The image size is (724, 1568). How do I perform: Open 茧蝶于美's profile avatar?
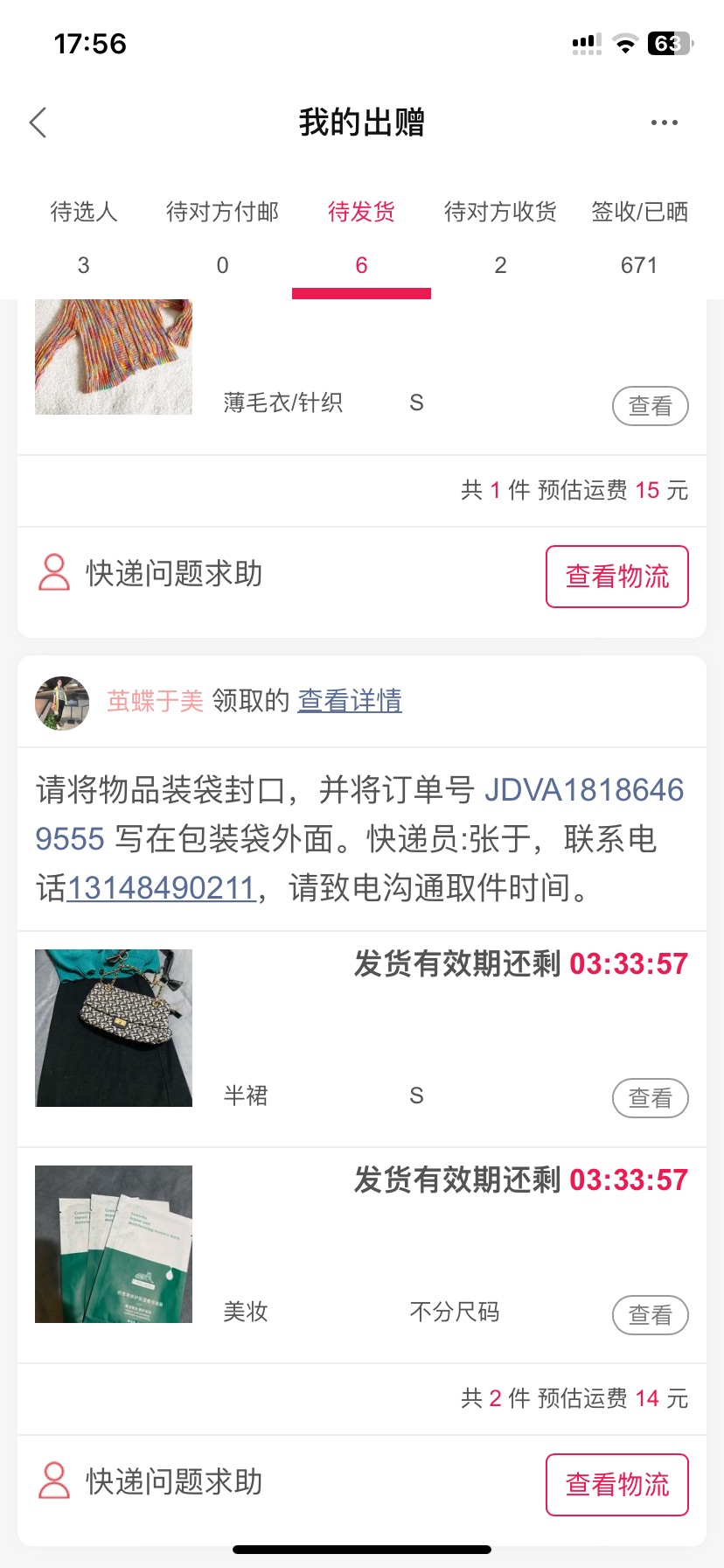point(62,703)
